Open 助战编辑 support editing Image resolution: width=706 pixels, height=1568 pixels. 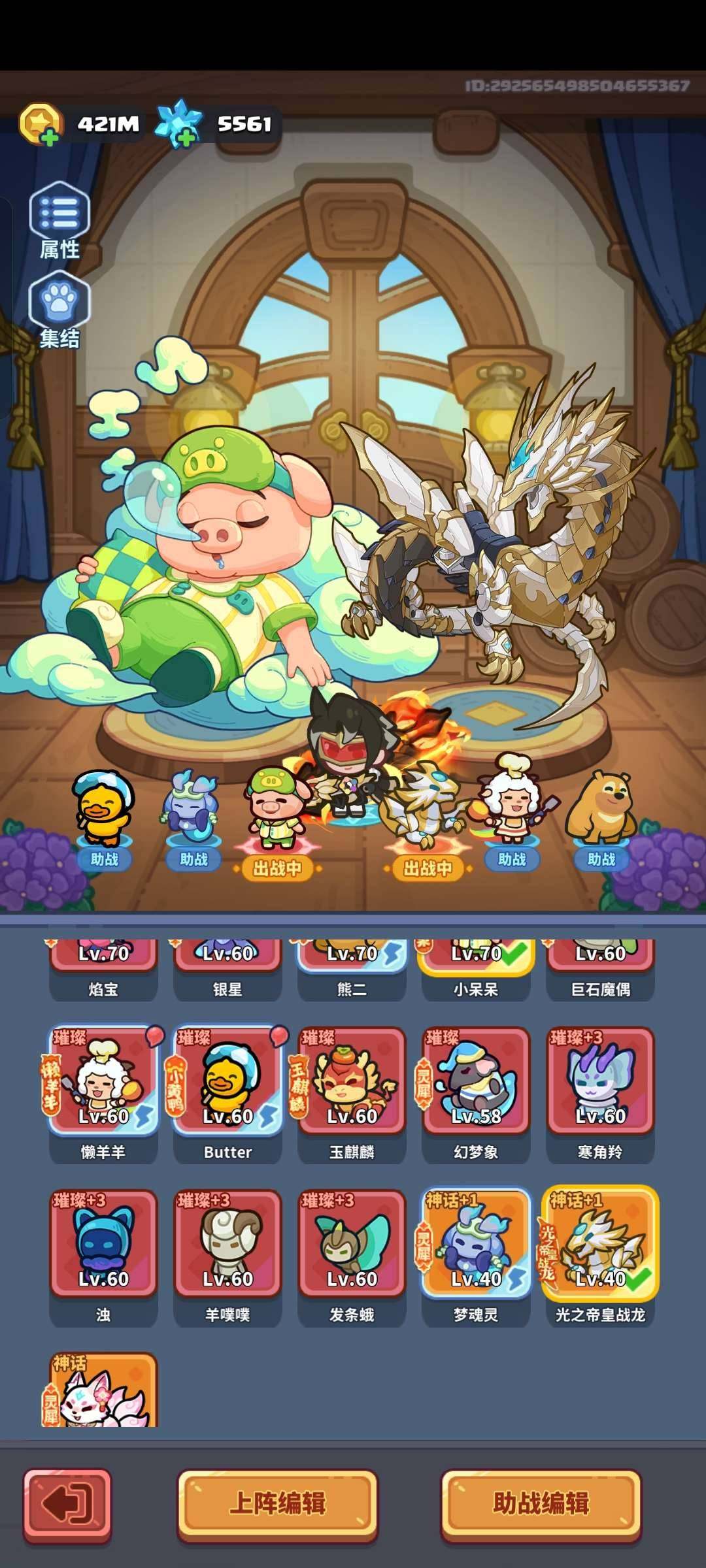pos(541,1503)
